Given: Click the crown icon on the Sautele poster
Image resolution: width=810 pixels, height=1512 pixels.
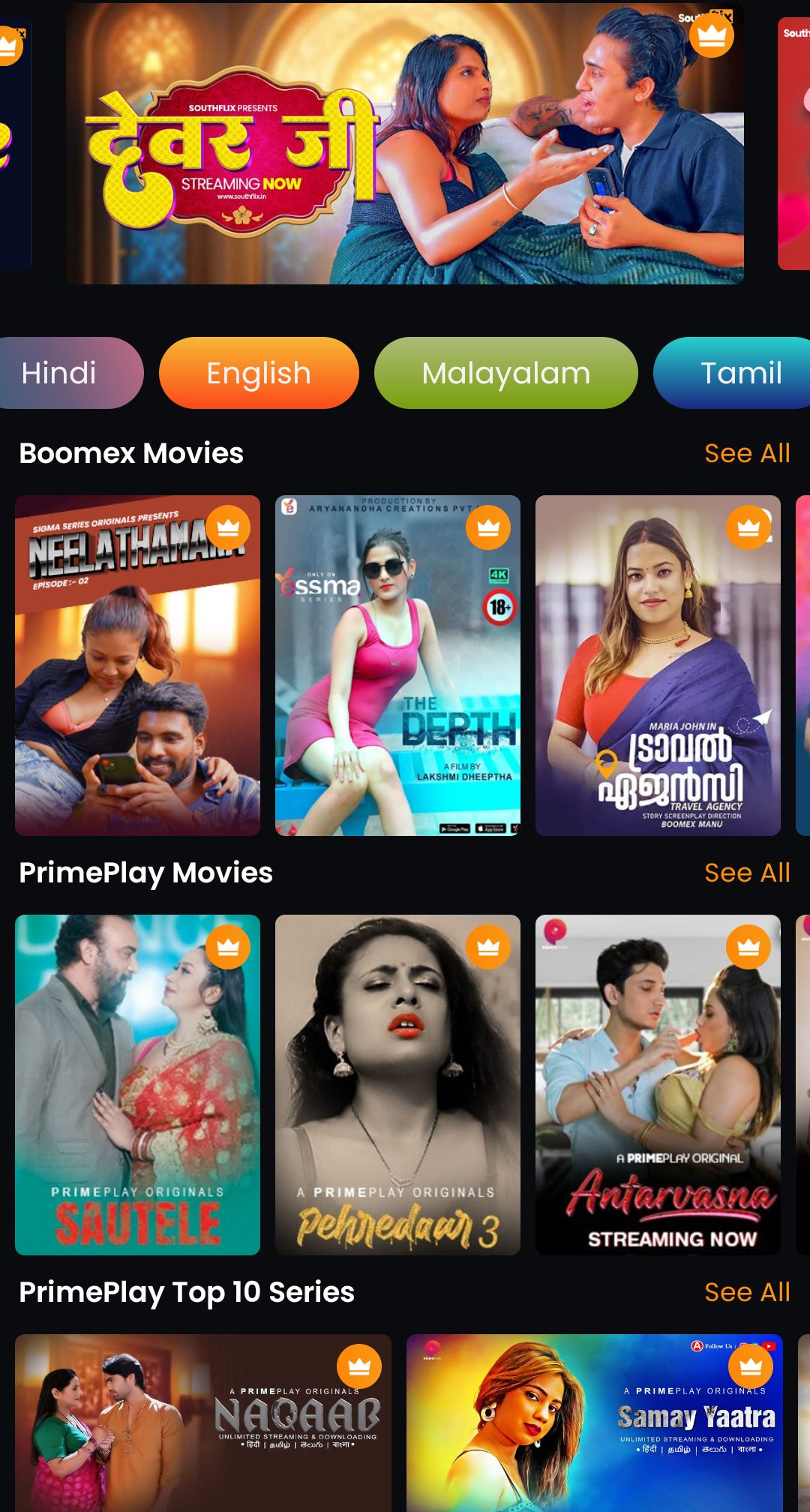Looking at the screenshot, I should click(229, 947).
